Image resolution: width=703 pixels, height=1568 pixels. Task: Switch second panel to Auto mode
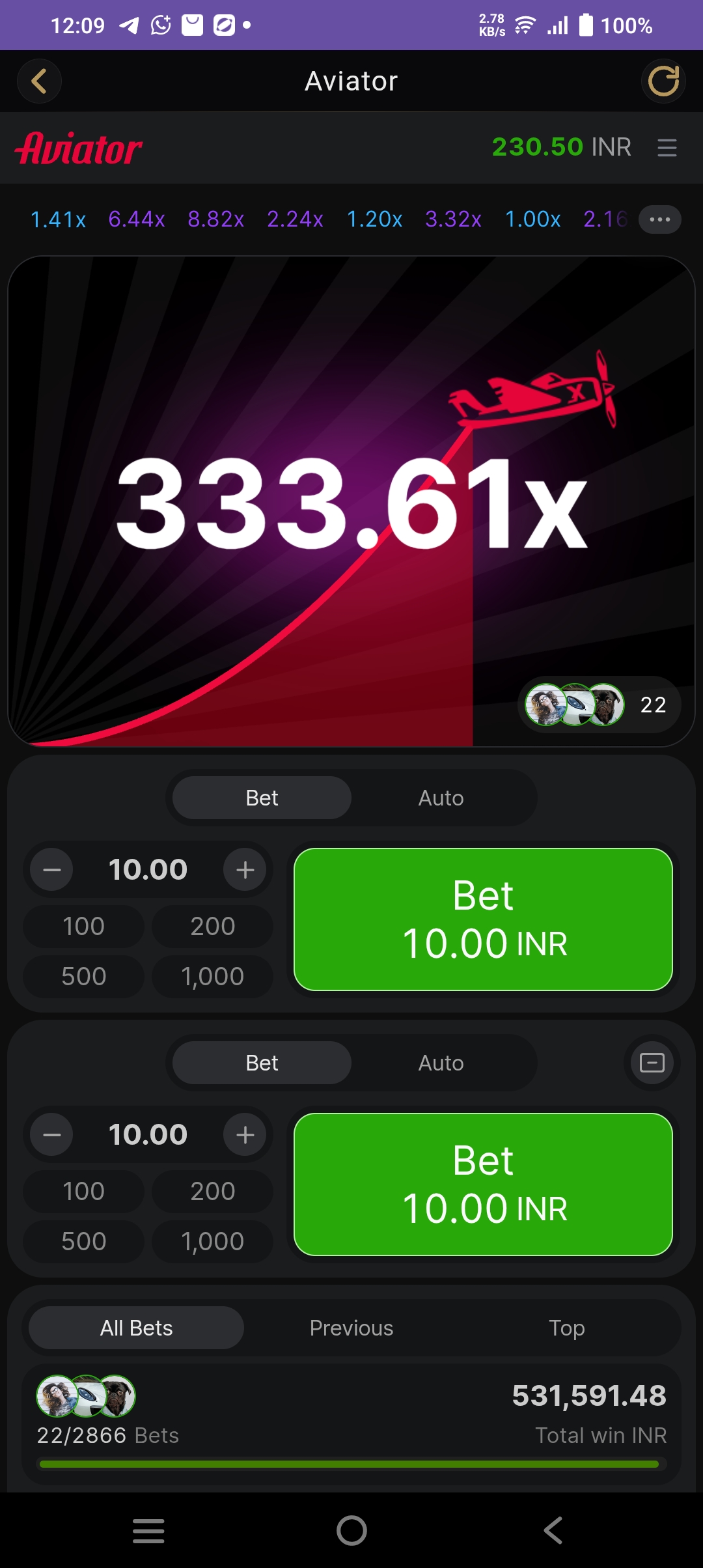tap(441, 1063)
